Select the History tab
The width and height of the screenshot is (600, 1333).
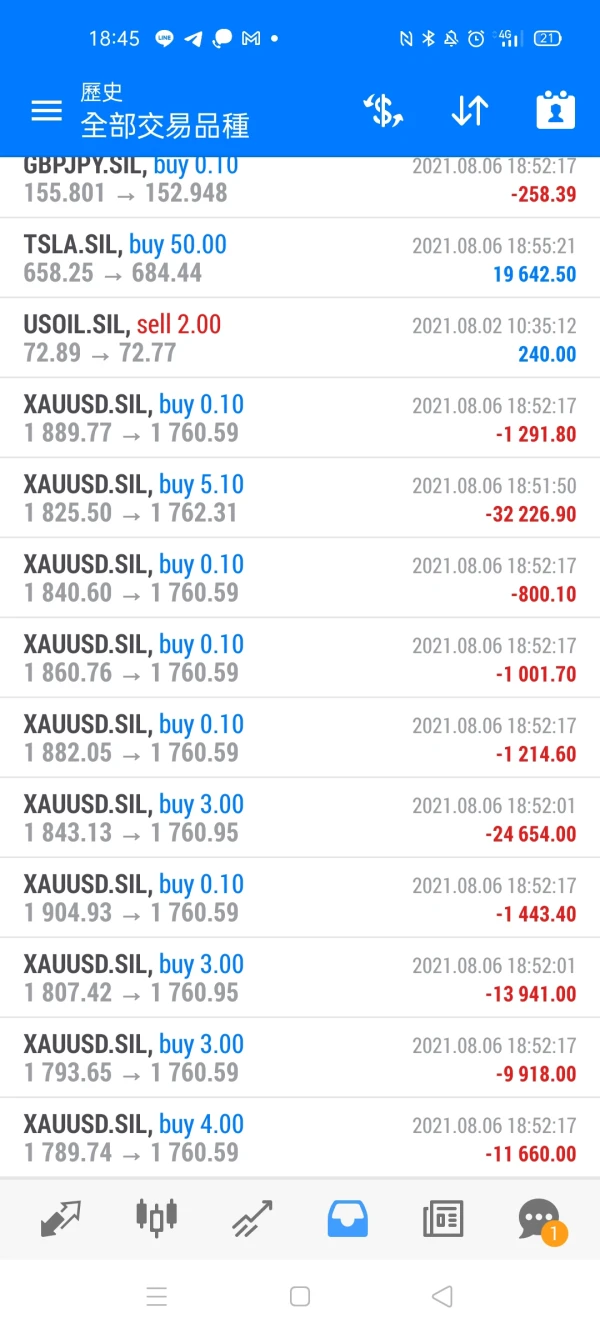348,1219
